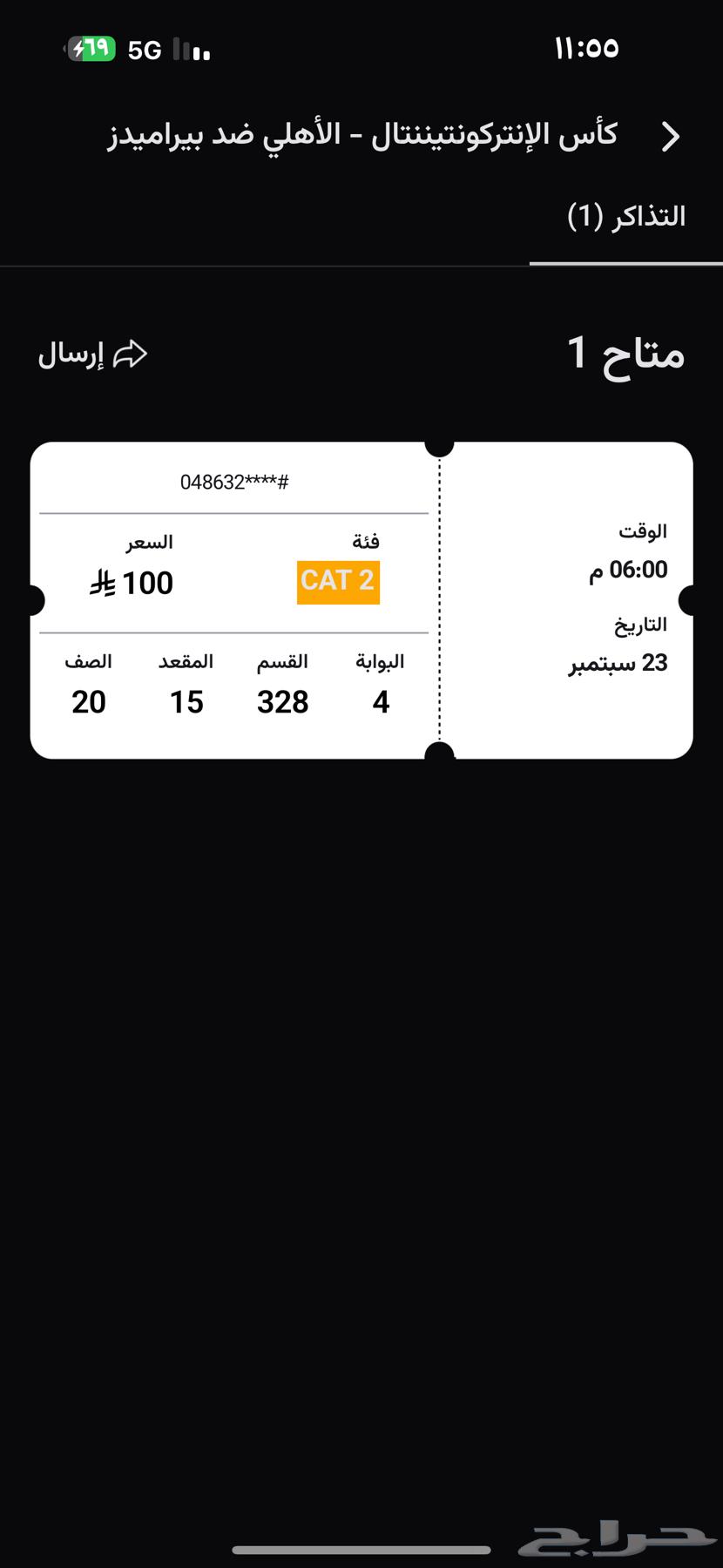This screenshot has width=723, height=1568.
Task: Select the التذاكر (1) tab
Action: pos(626,216)
